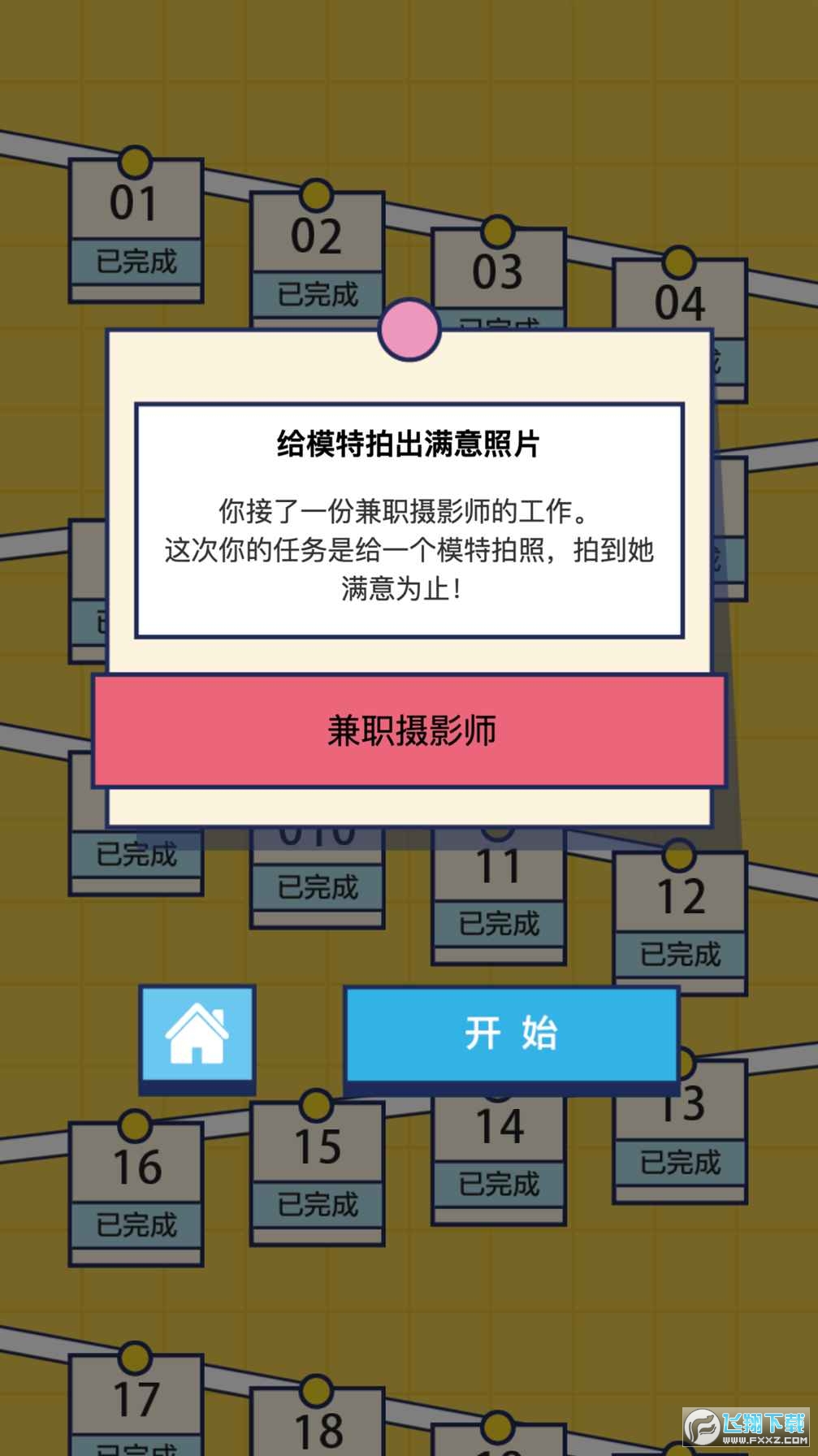Select level 16 card
This screenshot has width=818, height=1456.
pyautogui.click(x=136, y=1190)
